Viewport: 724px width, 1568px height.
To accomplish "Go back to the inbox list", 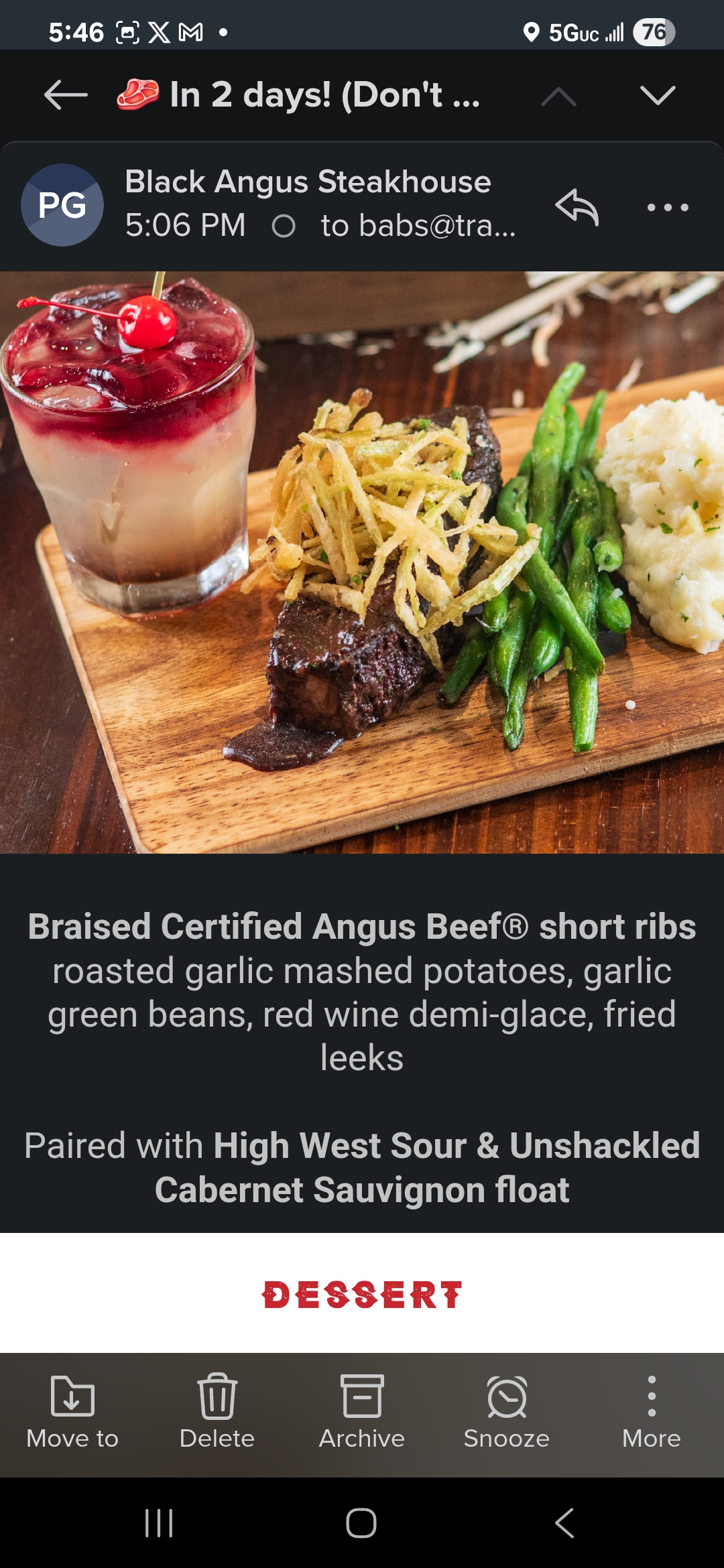I will coord(66,95).
